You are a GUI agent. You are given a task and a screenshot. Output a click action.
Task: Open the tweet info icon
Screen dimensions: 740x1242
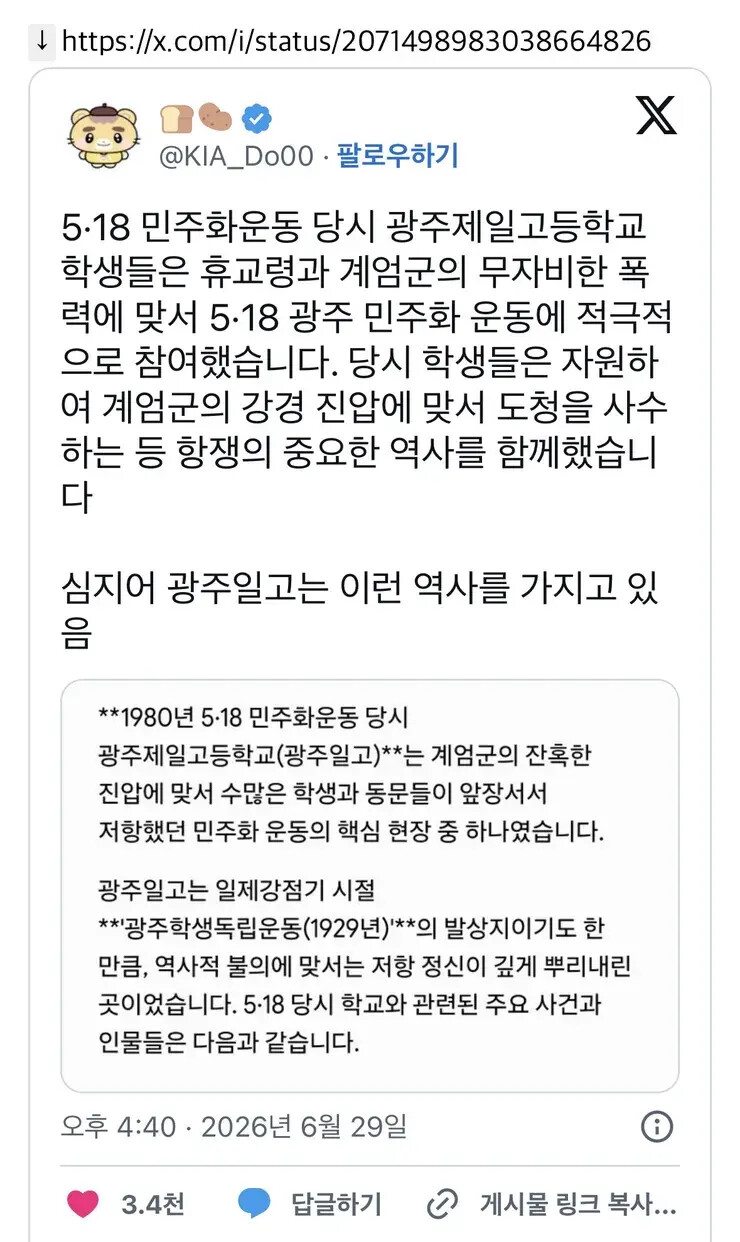pyautogui.click(x=656, y=1127)
